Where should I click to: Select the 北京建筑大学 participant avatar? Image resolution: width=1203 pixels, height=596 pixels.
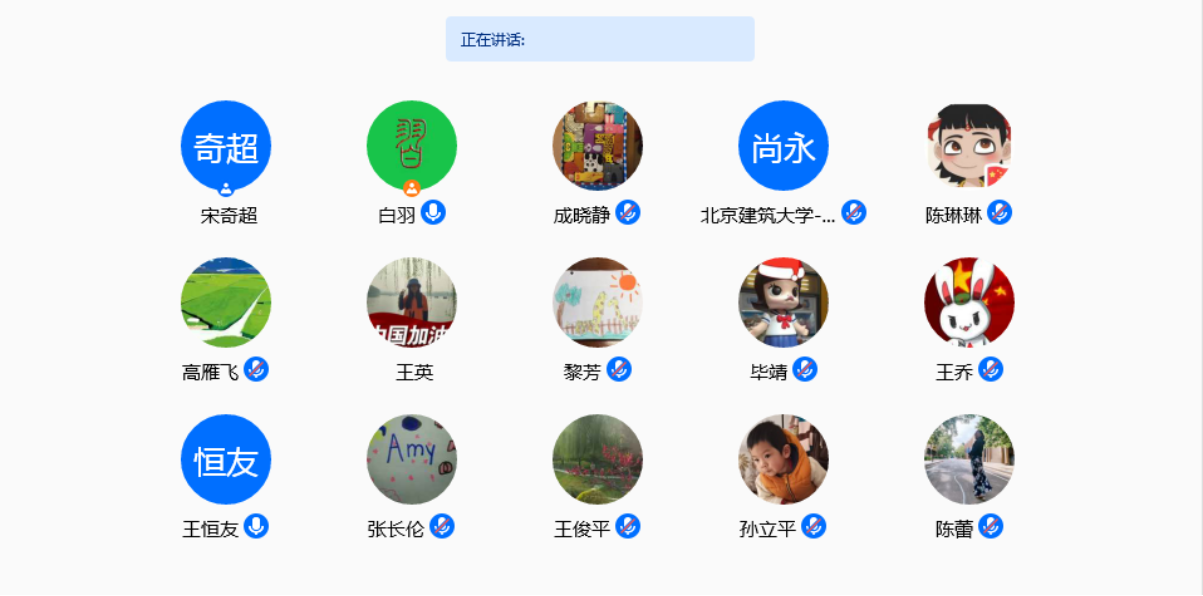click(x=783, y=146)
